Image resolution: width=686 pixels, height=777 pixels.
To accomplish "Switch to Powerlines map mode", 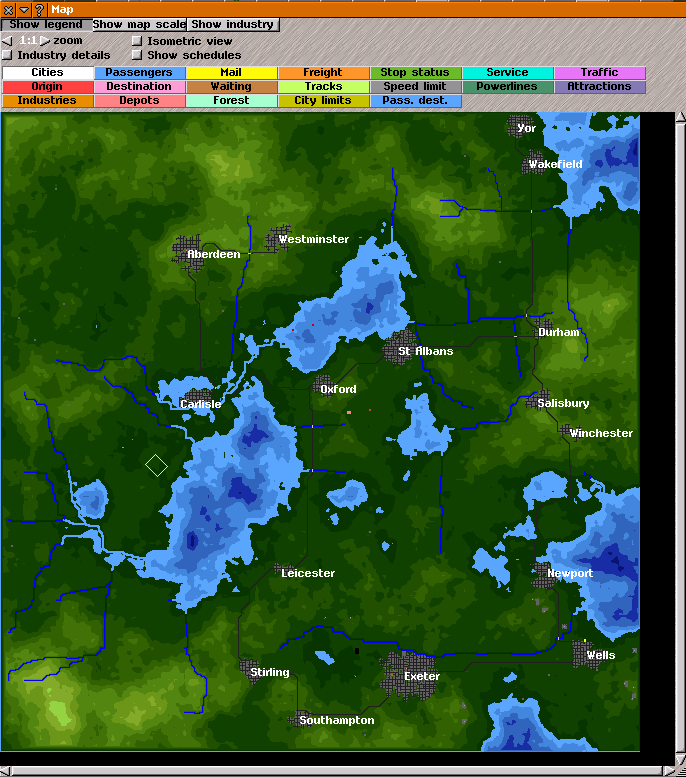I will tap(507, 87).
